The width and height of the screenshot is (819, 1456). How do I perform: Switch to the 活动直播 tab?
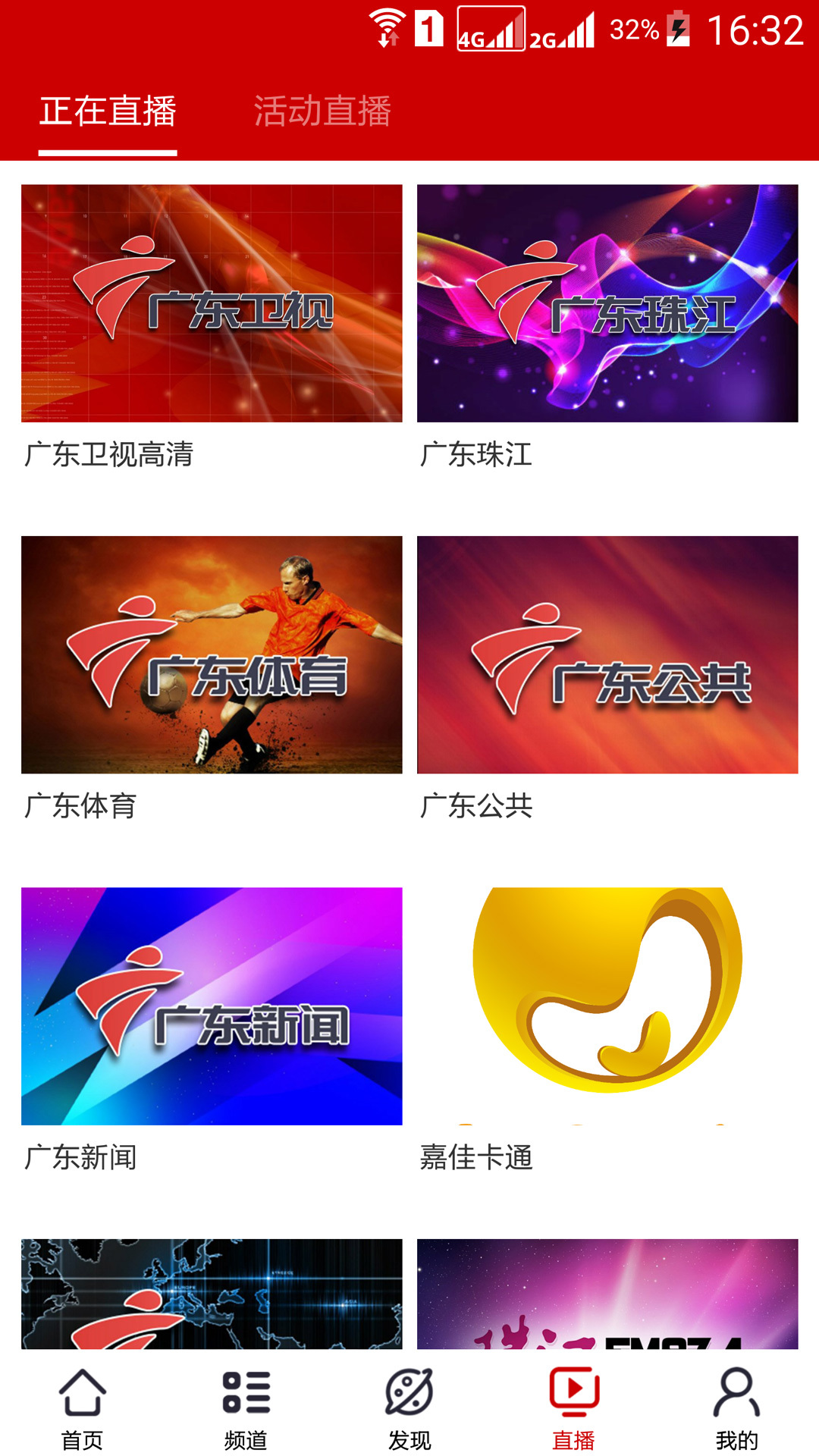coord(322,111)
